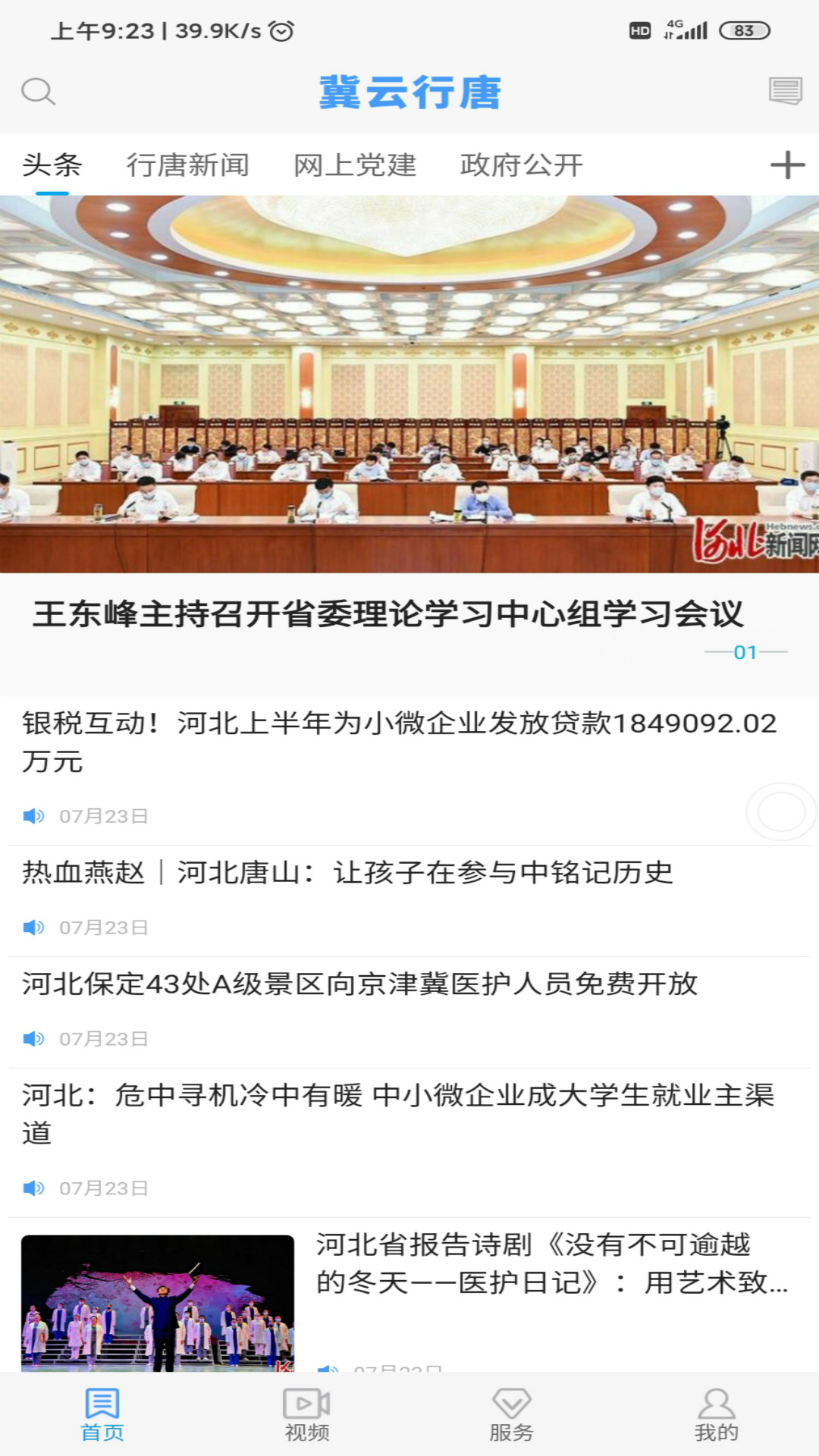Go to the 视频 tab
Viewport: 819px width, 1456px height.
tap(306, 1415)
